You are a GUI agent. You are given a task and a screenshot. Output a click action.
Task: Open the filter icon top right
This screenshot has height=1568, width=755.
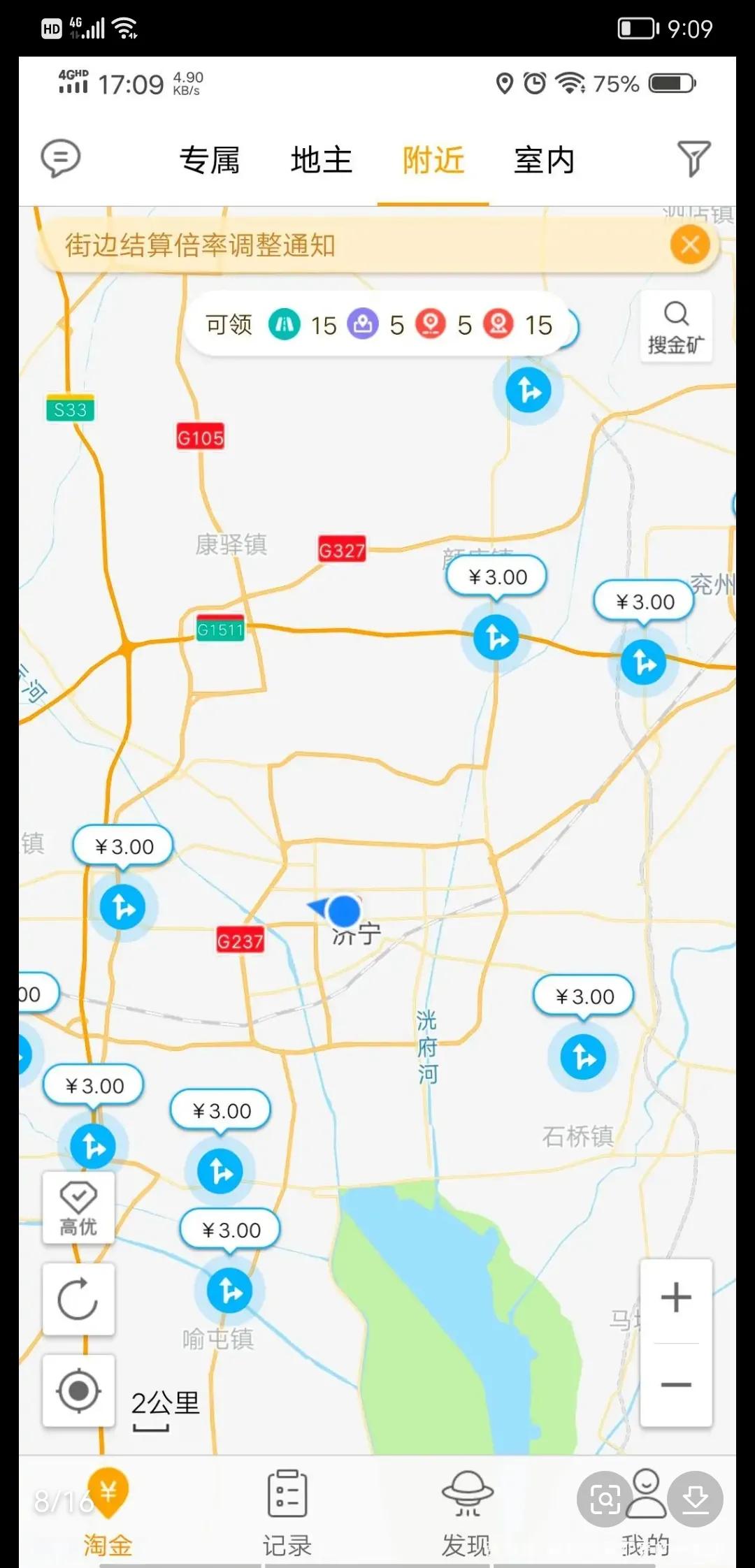693,159
